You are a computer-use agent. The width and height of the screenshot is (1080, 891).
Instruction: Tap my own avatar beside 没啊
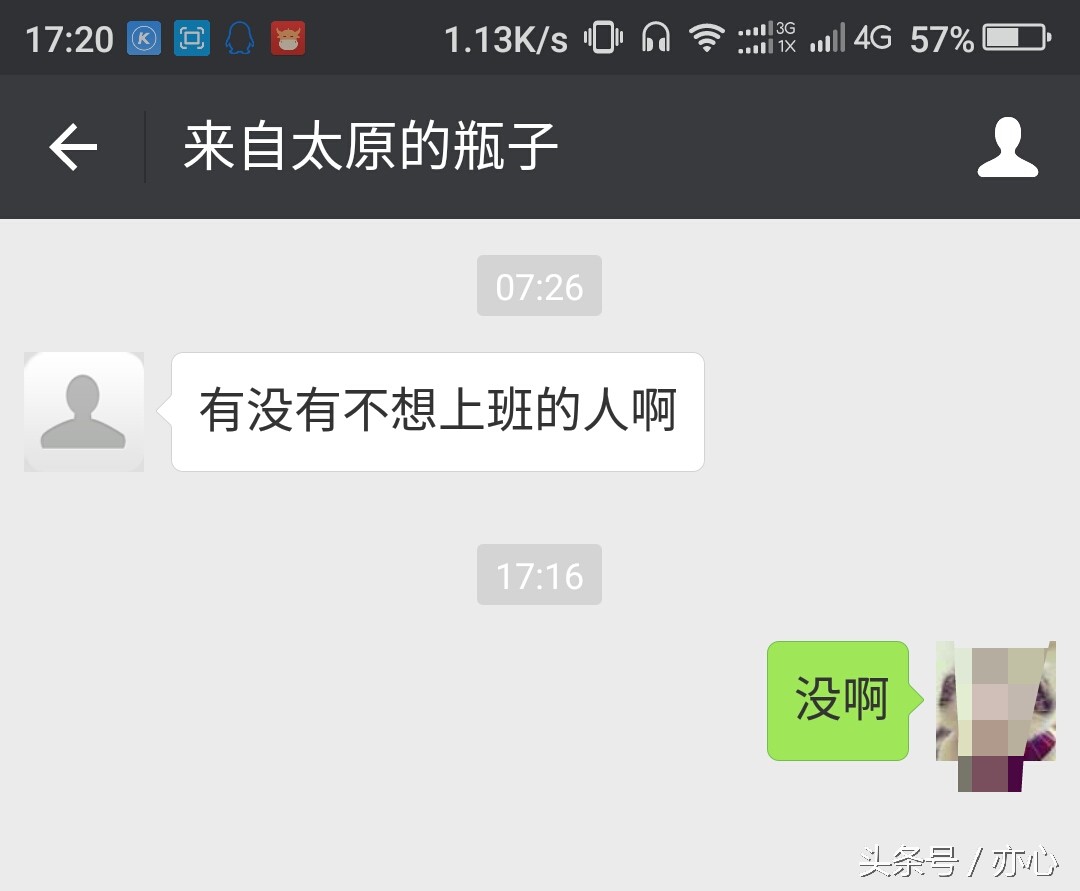pos(995,702)
